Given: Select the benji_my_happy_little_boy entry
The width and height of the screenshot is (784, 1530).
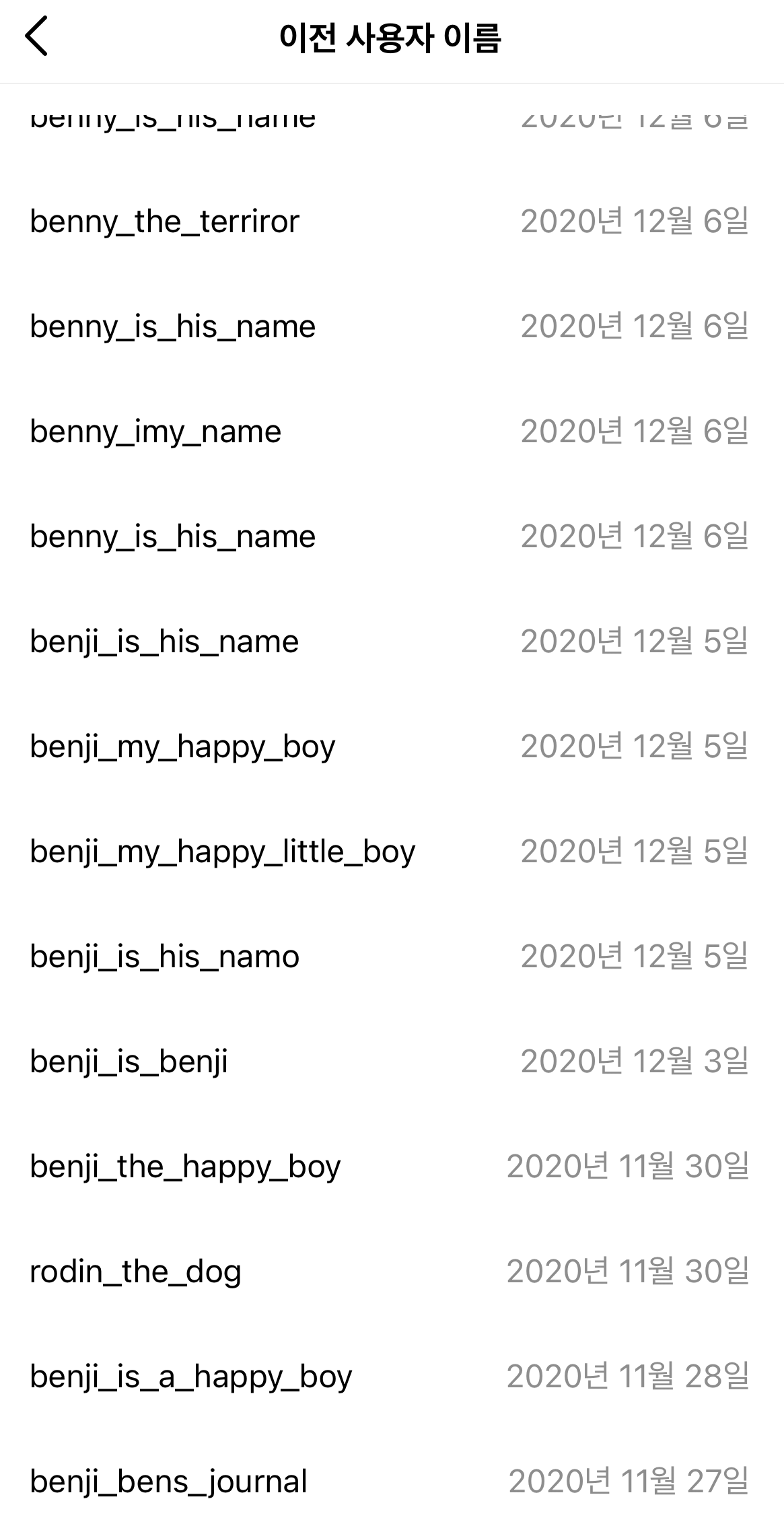Looking at the screenshot, I should pyautogui.click(x=223, y=851).
